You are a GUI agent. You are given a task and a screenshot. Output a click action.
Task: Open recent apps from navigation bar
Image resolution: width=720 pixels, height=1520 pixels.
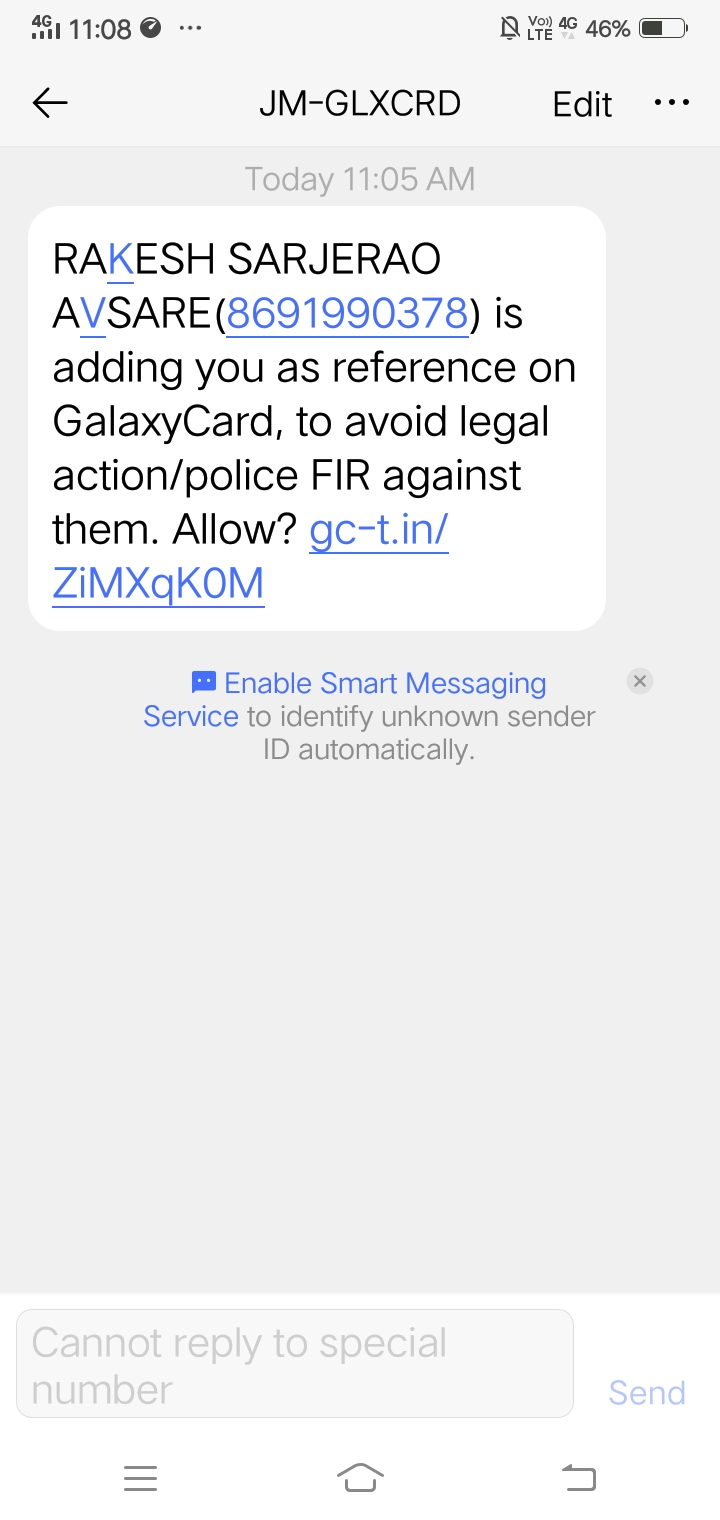click(x=140, y=1478)
